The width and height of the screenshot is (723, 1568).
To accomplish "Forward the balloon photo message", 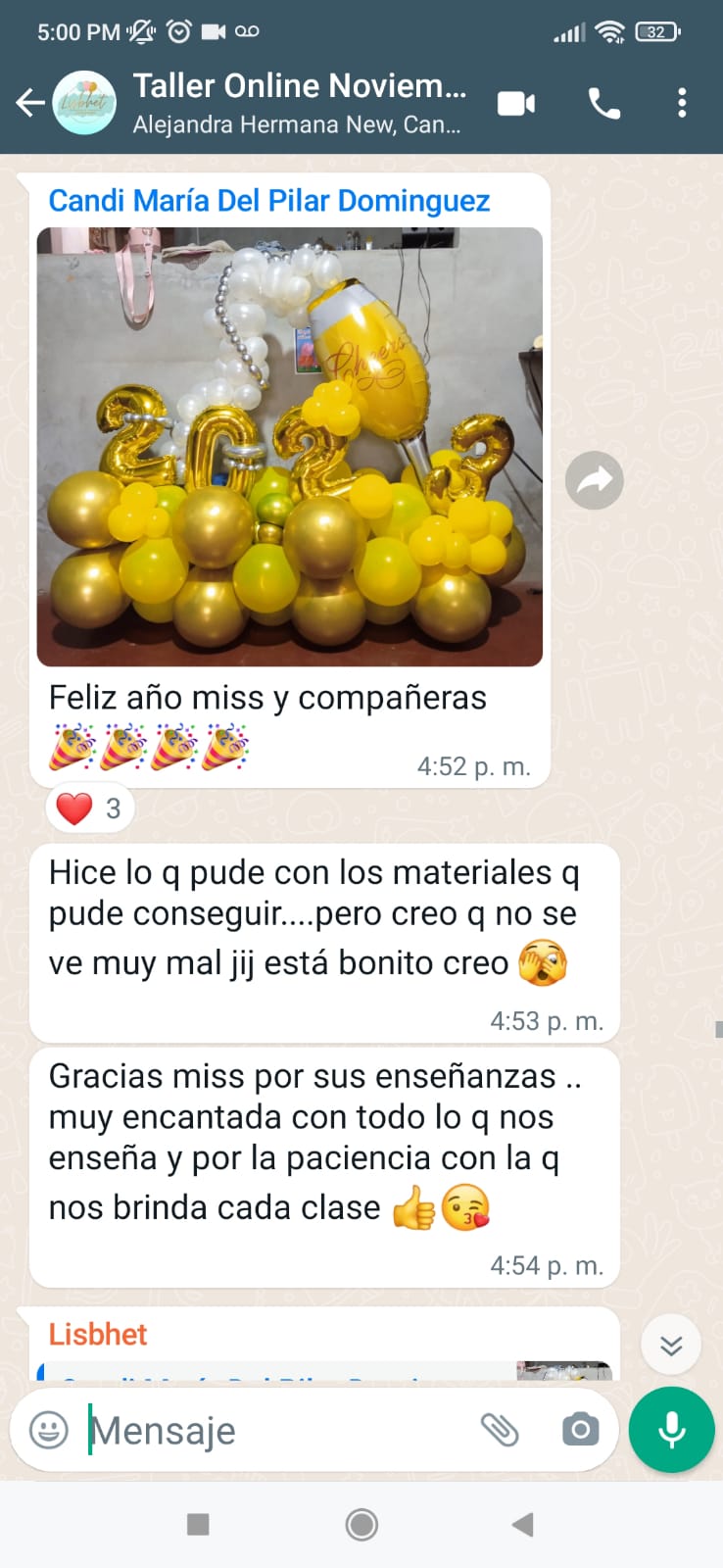I will [x=594, y=480].
